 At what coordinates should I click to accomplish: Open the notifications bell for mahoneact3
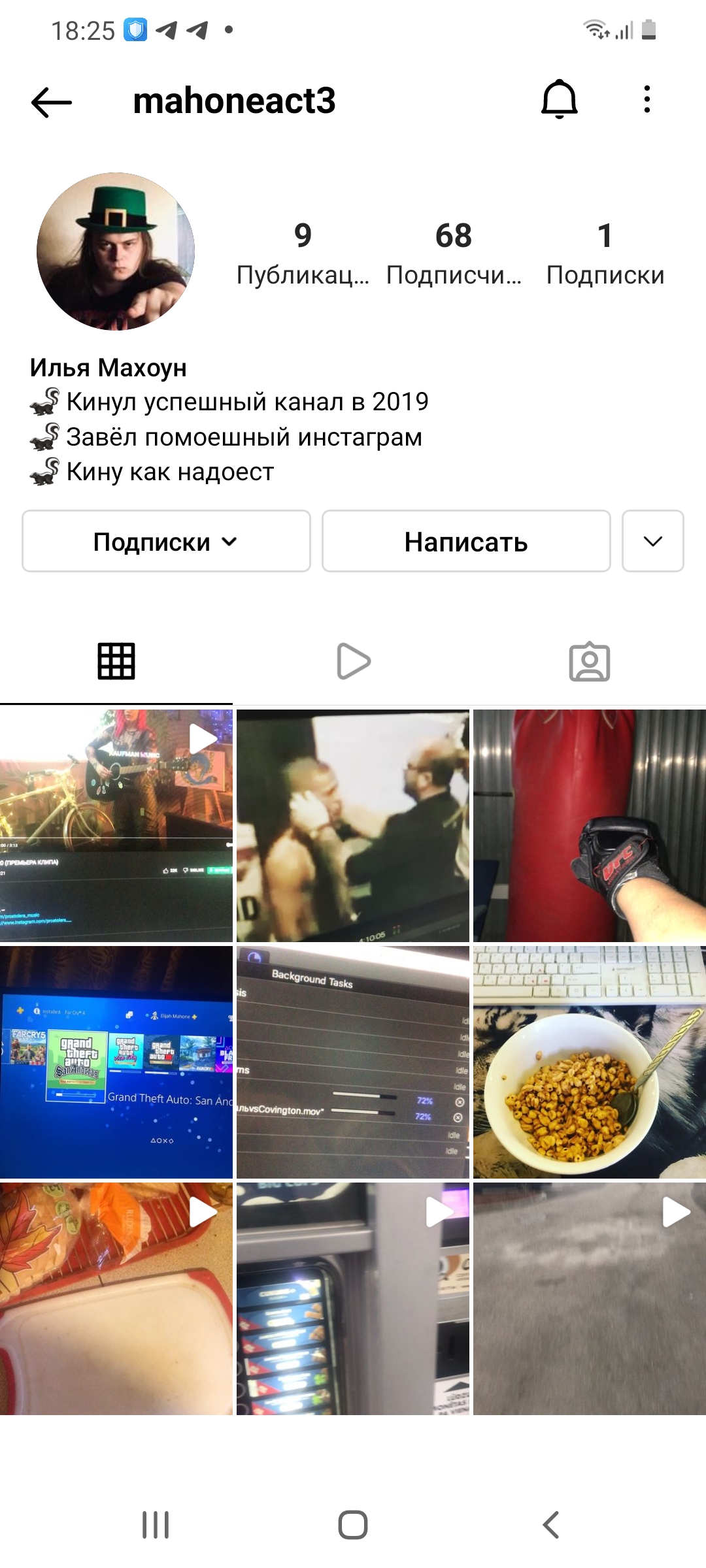tap(559, 100)
